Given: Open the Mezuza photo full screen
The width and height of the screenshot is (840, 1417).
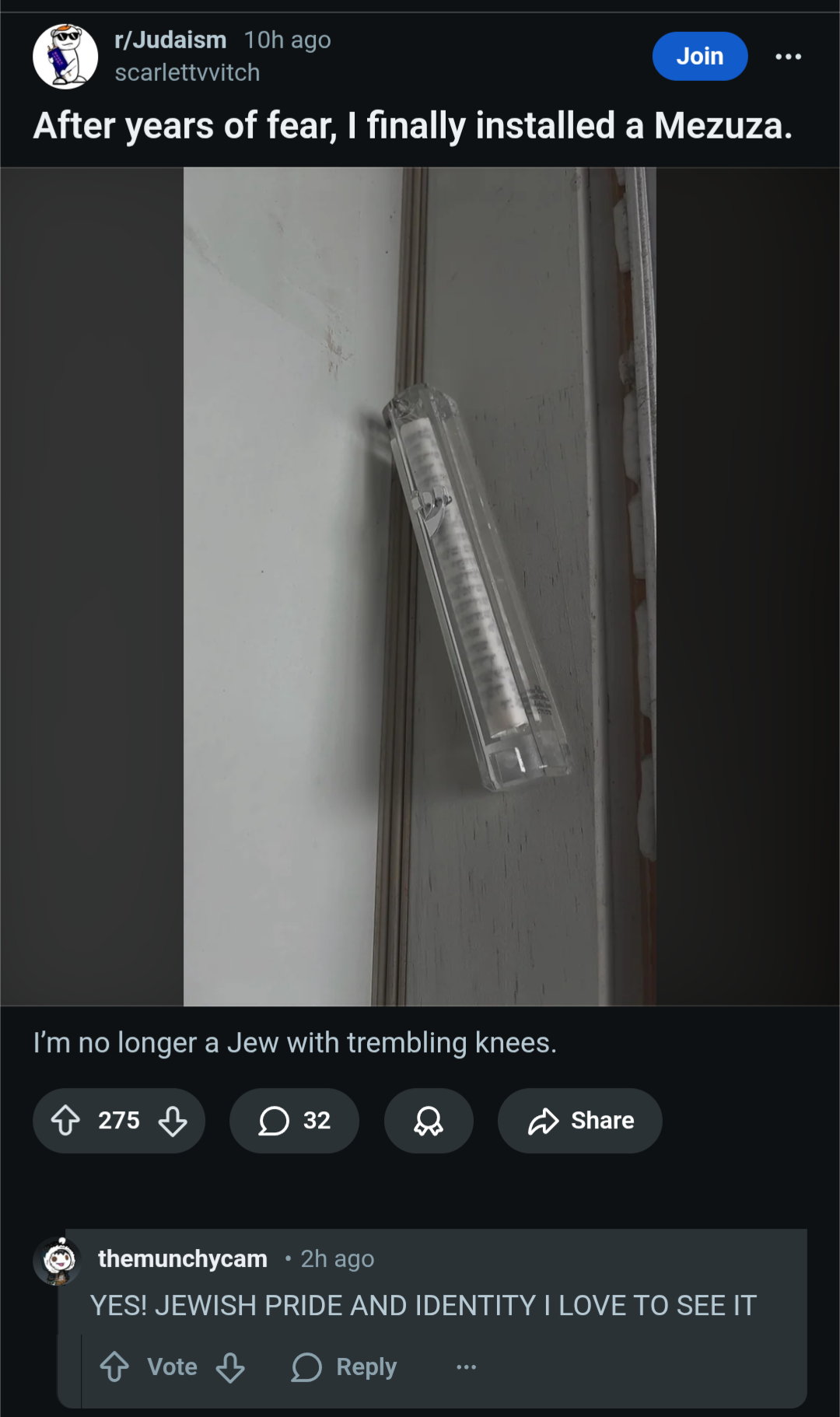Looking at the screenshot, I should [x=420, y=586].
